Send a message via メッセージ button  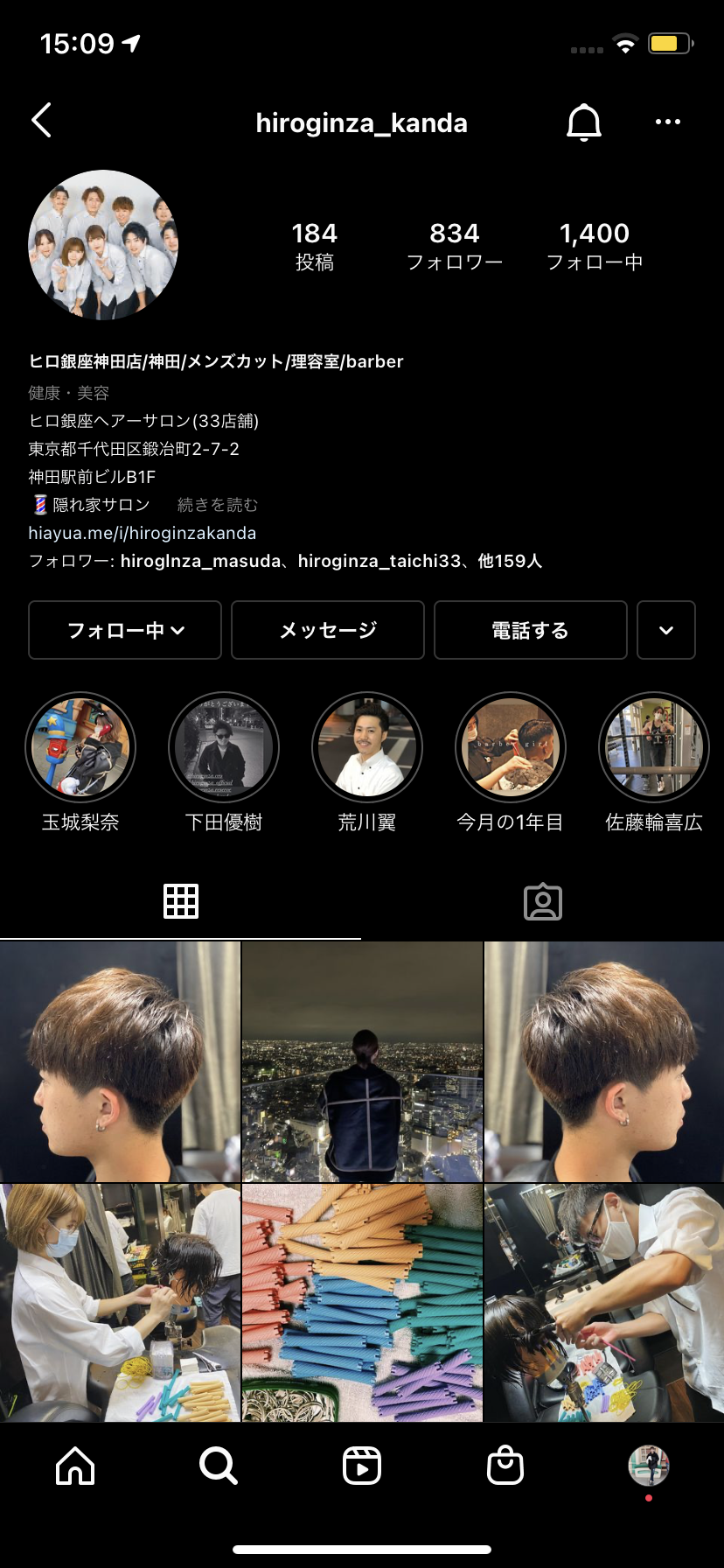[x=328, y=630]
